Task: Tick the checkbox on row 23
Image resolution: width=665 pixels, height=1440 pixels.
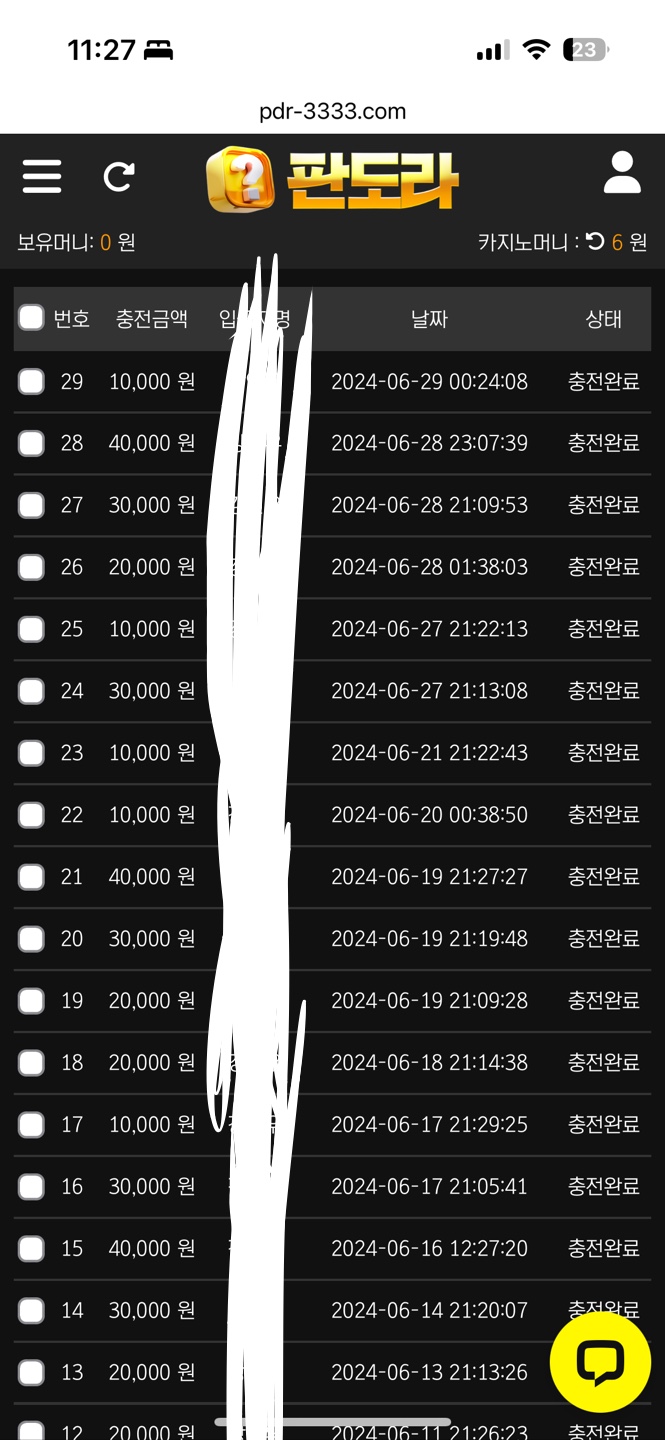Action: coord(31,753)
